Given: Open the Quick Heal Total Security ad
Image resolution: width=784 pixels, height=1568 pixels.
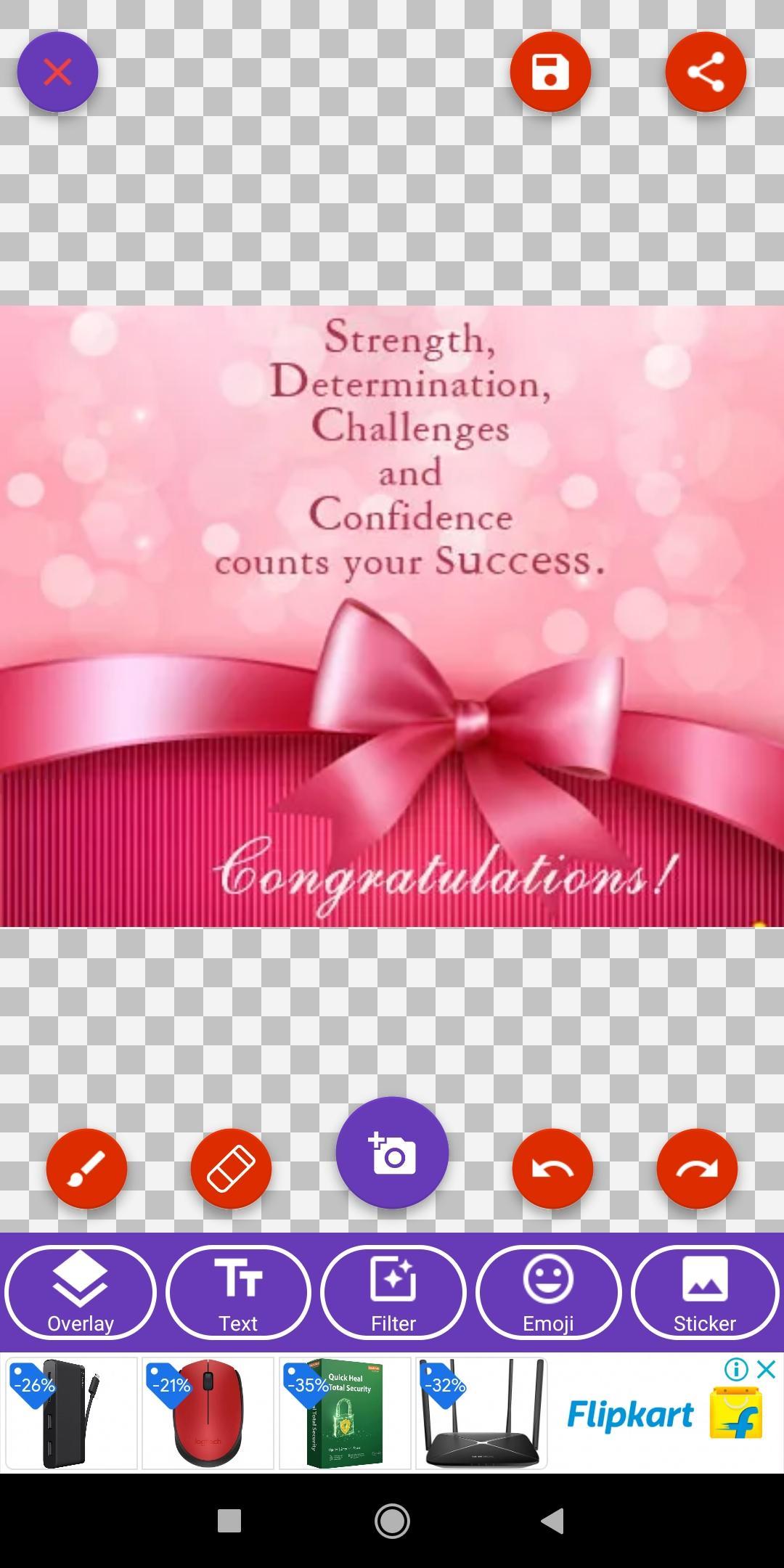Looking at the screenshot, I should (345, 1413).
